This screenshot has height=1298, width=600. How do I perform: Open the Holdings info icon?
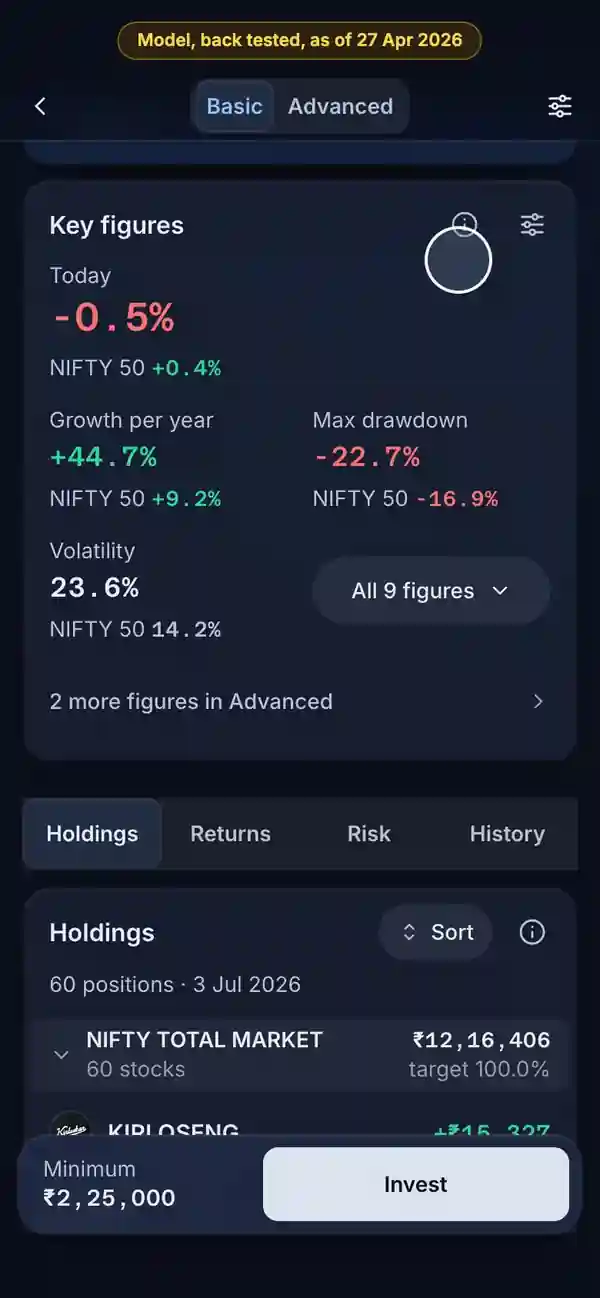click(x=532, y=932)
